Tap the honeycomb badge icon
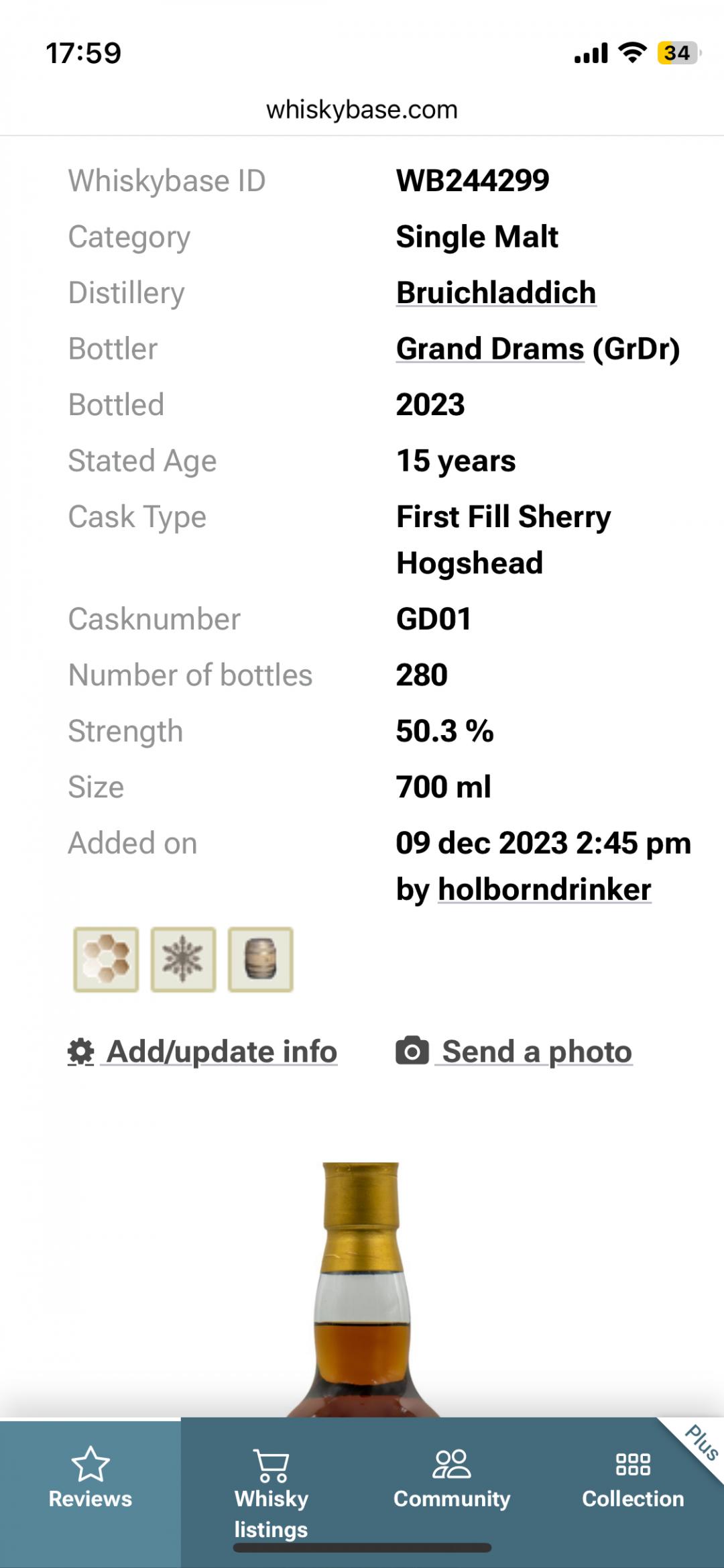The height and width of the screenshot is (1568, 724). coord(106,960)
